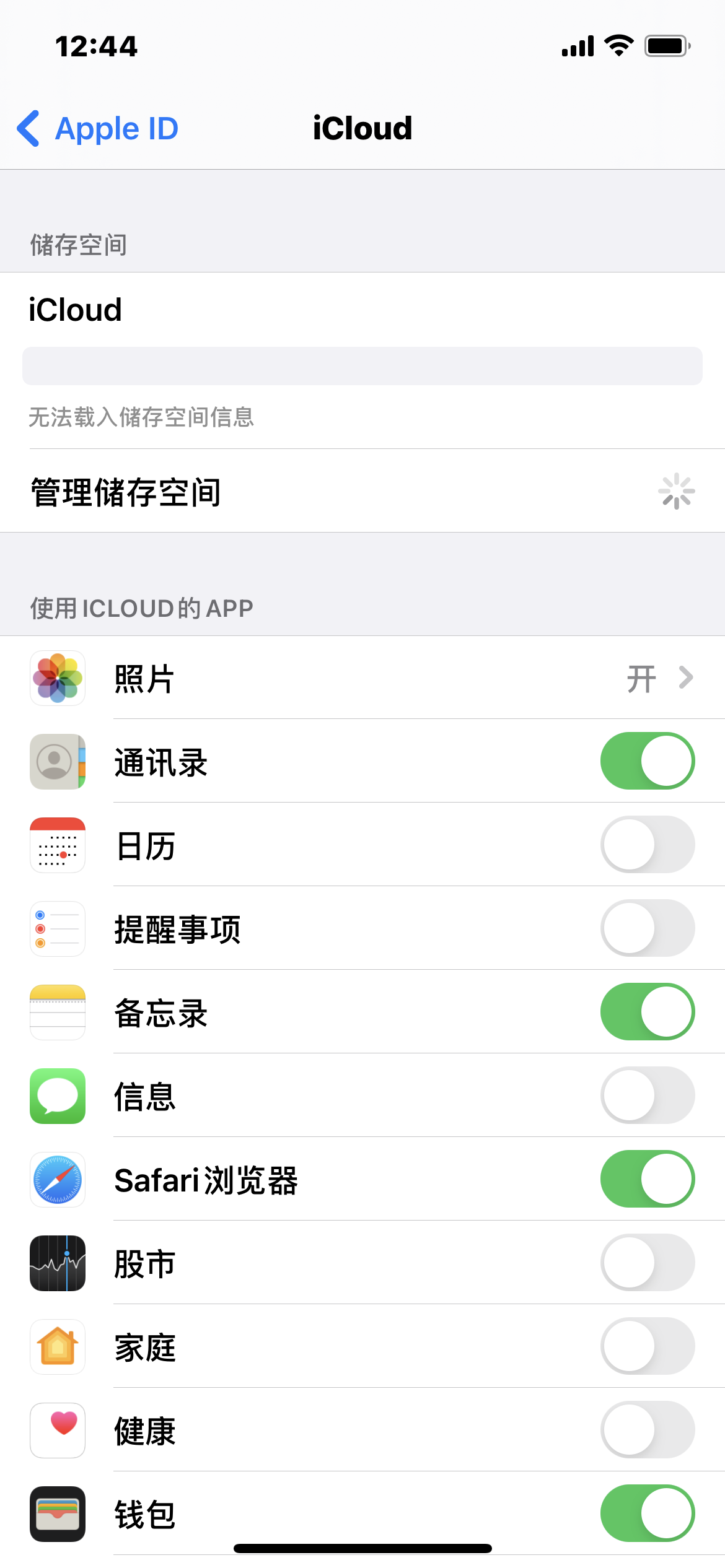Screen dimensions: 725x1568
Task: Turn on 股市 iCloud sync
Action: 647,1263
